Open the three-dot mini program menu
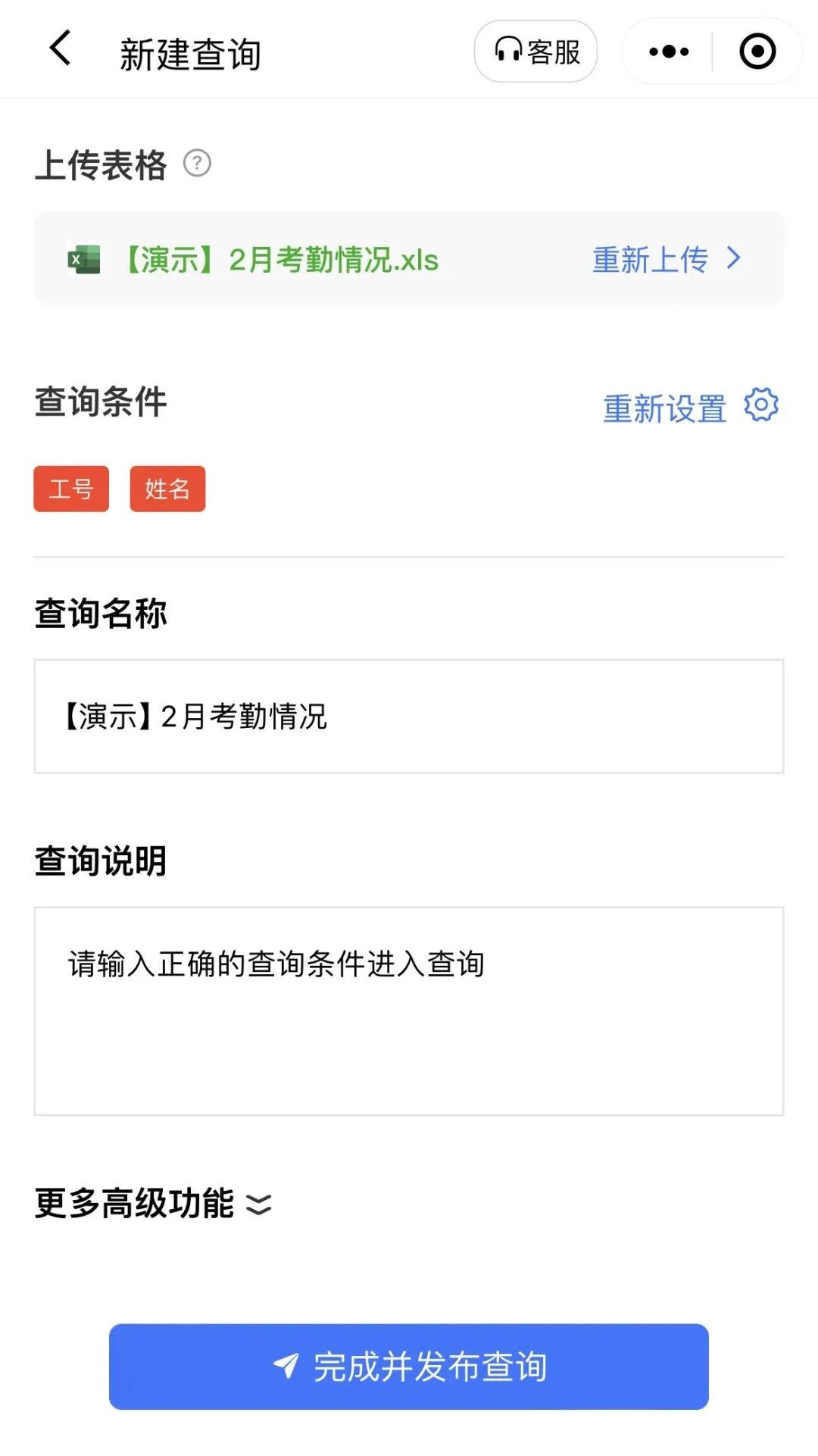Viewport: 818px width, 1456px height. tap(669, 52)
